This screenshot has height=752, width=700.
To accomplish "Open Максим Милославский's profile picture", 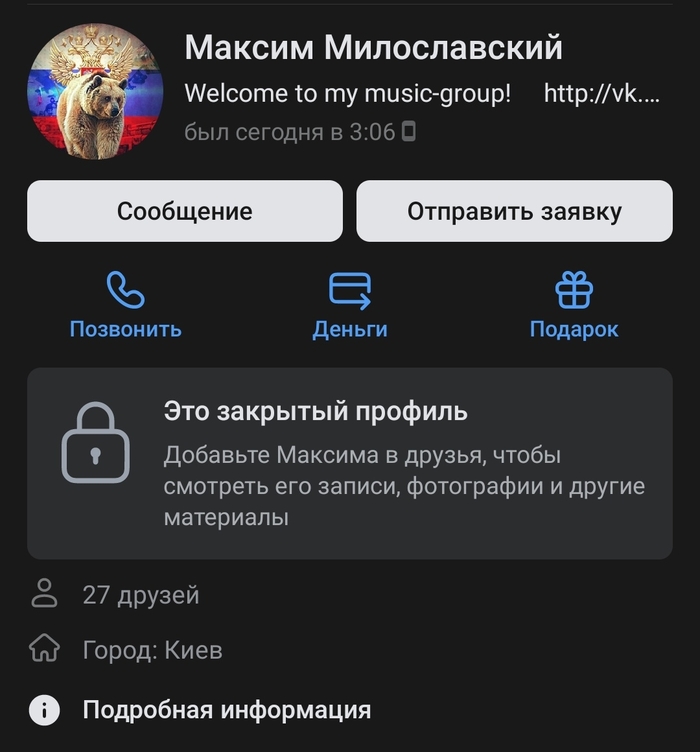I will (x=96, y=92).
